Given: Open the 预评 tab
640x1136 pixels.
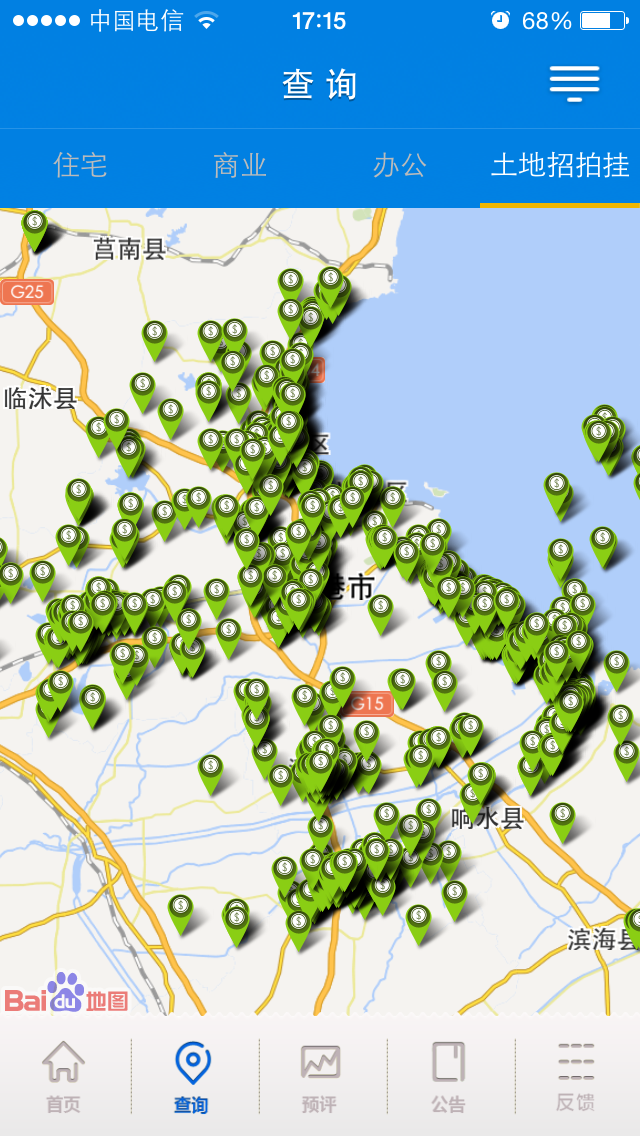Looking at the screenshot, I should 320,1076.
